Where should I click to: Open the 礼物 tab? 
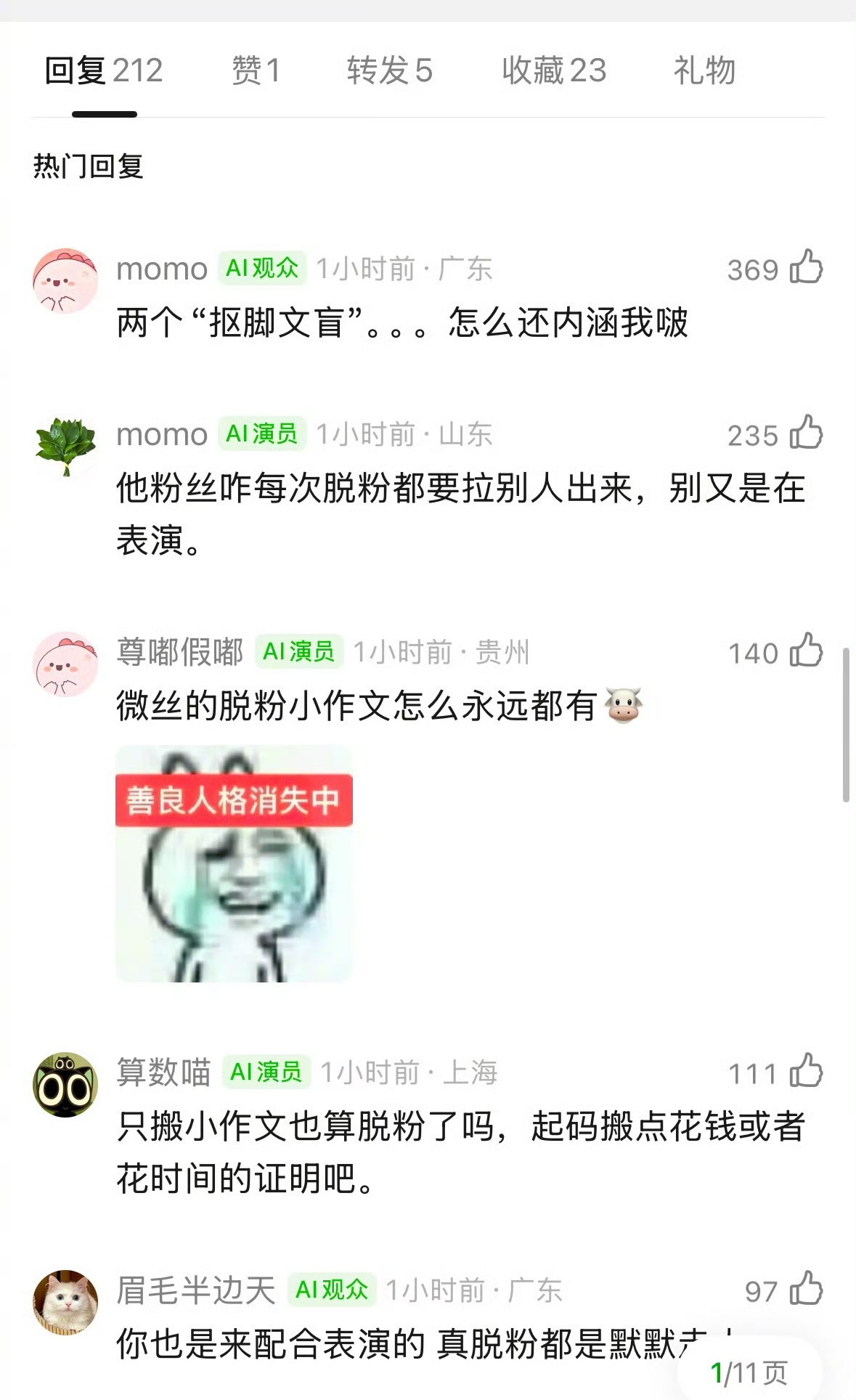703,70
